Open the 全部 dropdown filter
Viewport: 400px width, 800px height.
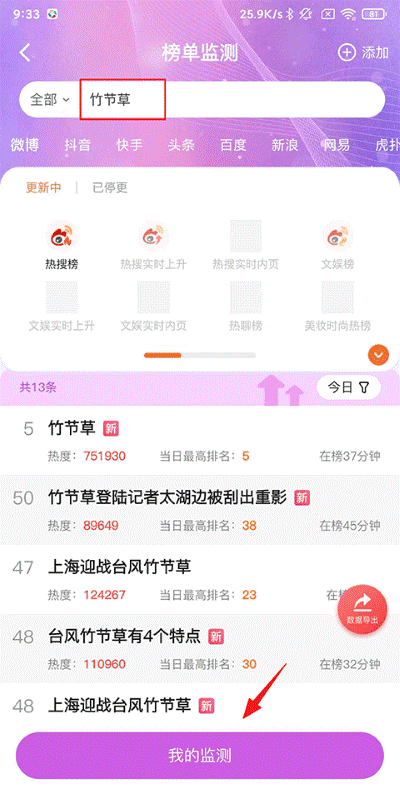pos(49,99)
